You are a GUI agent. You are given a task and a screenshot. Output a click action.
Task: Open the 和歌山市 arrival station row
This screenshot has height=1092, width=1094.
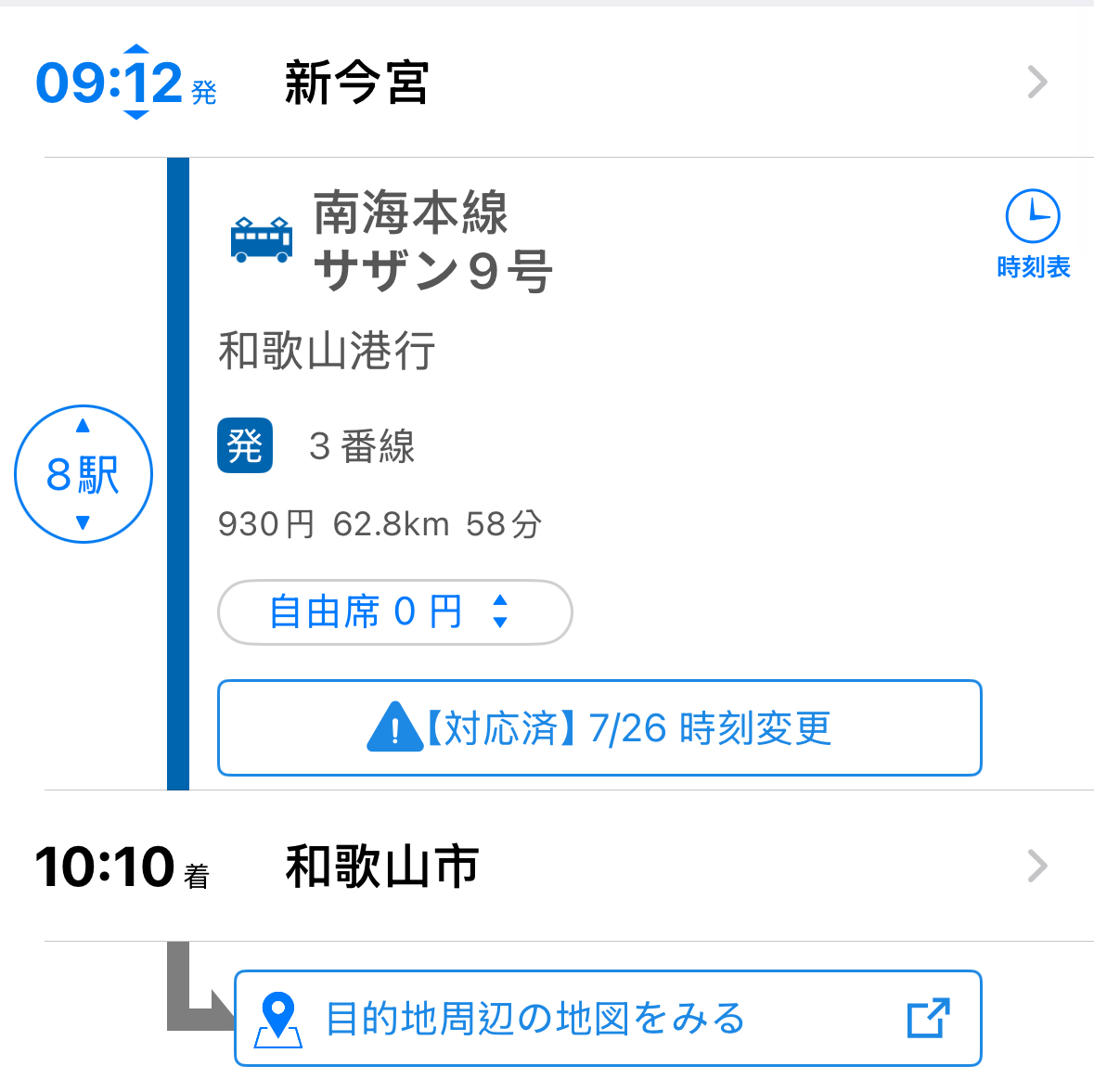pyautogui.click(x=650, y=867)
